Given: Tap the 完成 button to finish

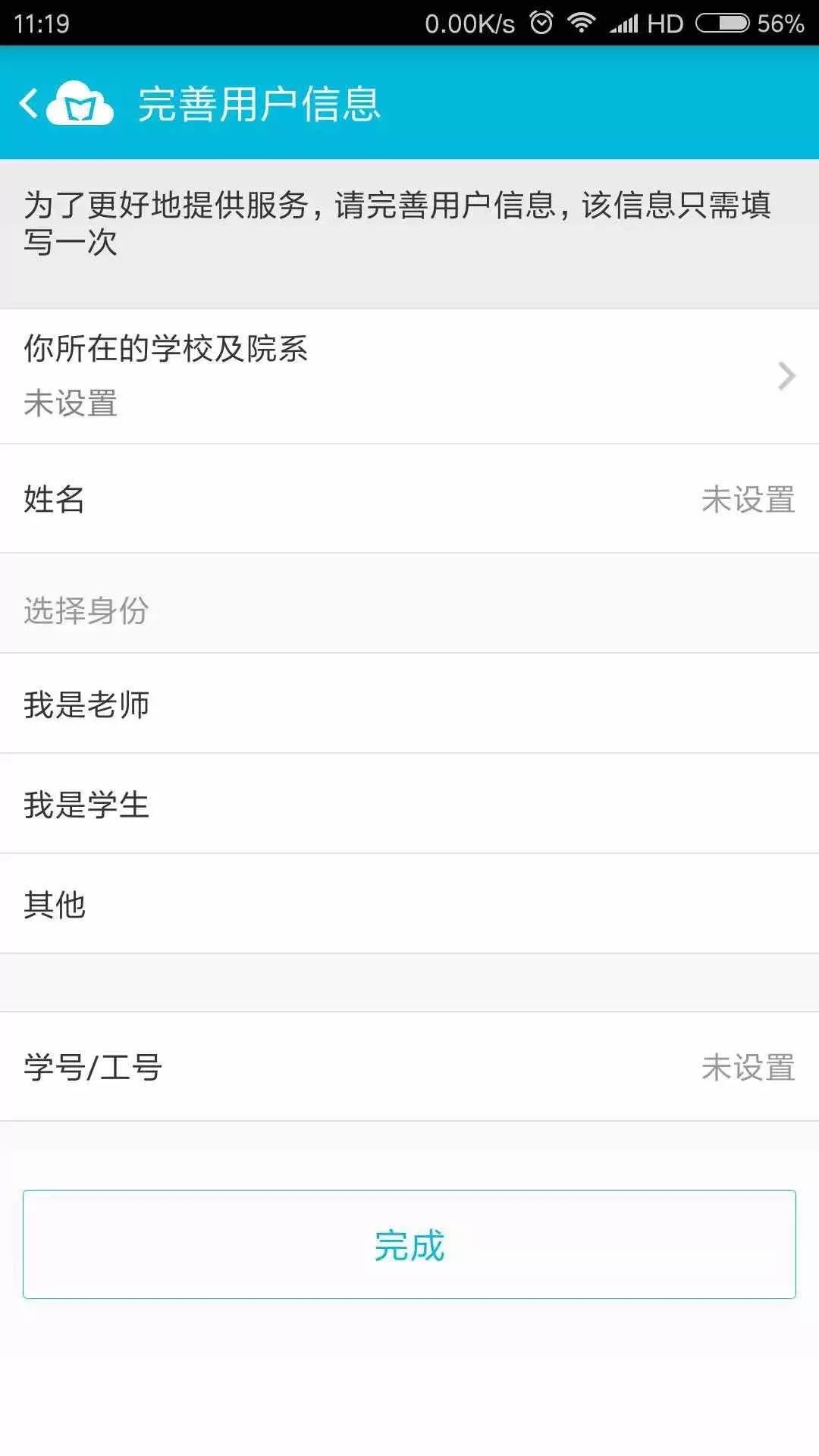Looking at the screenshot, I should pyautogui.click(x=409, y=1244).
